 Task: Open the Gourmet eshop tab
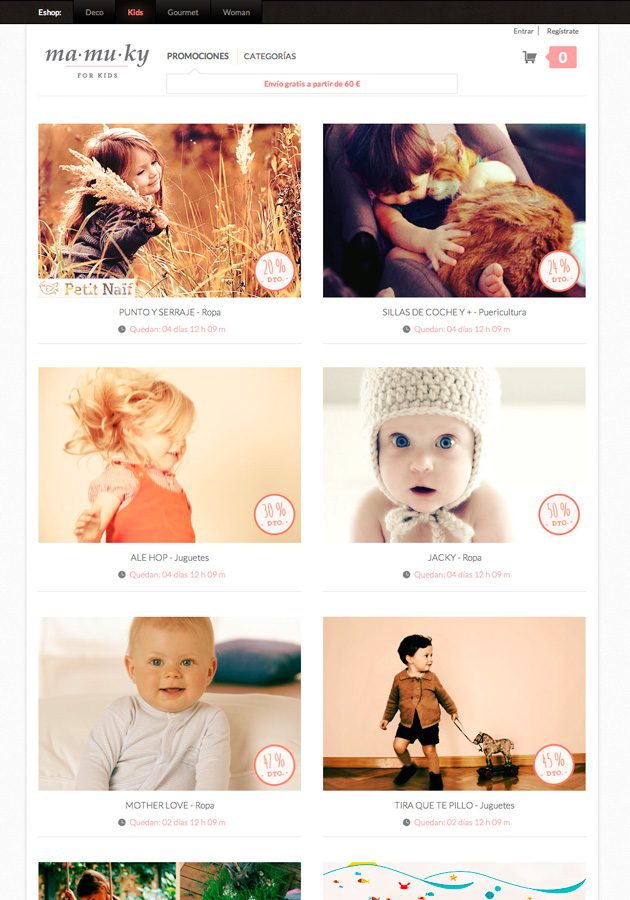[183, 12]
